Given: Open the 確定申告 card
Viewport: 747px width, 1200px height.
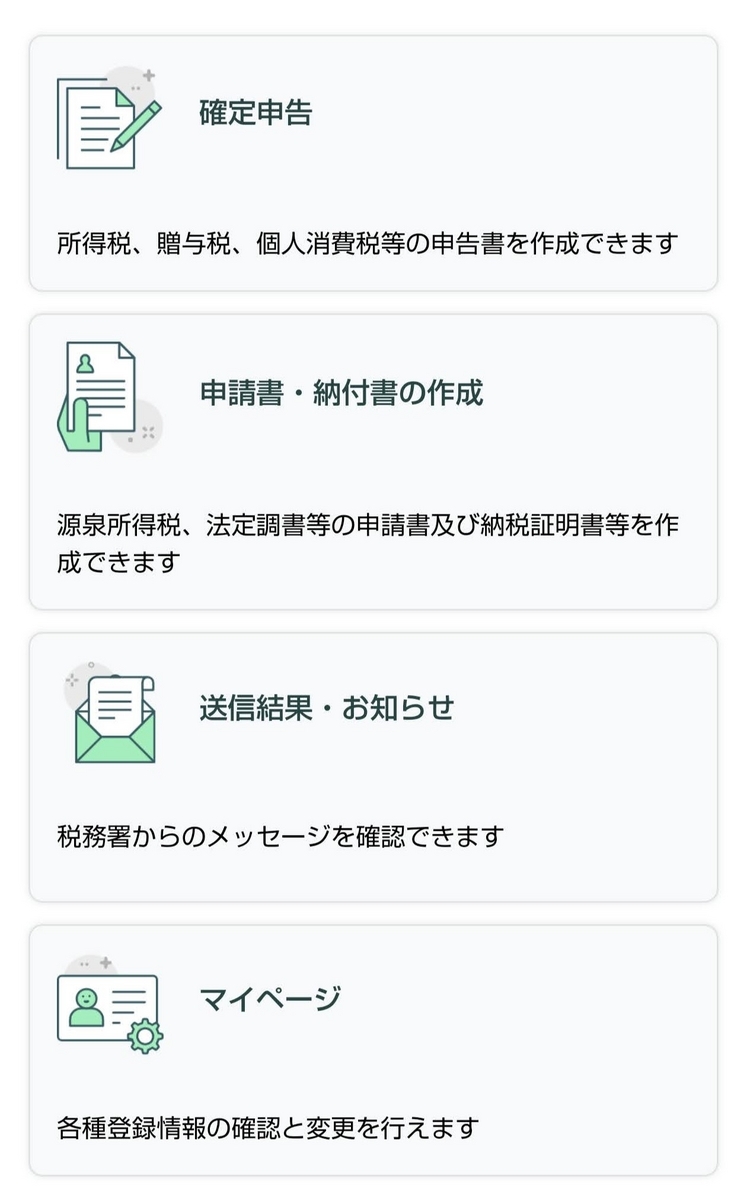Looking at the screenshot, I should 373,163.
